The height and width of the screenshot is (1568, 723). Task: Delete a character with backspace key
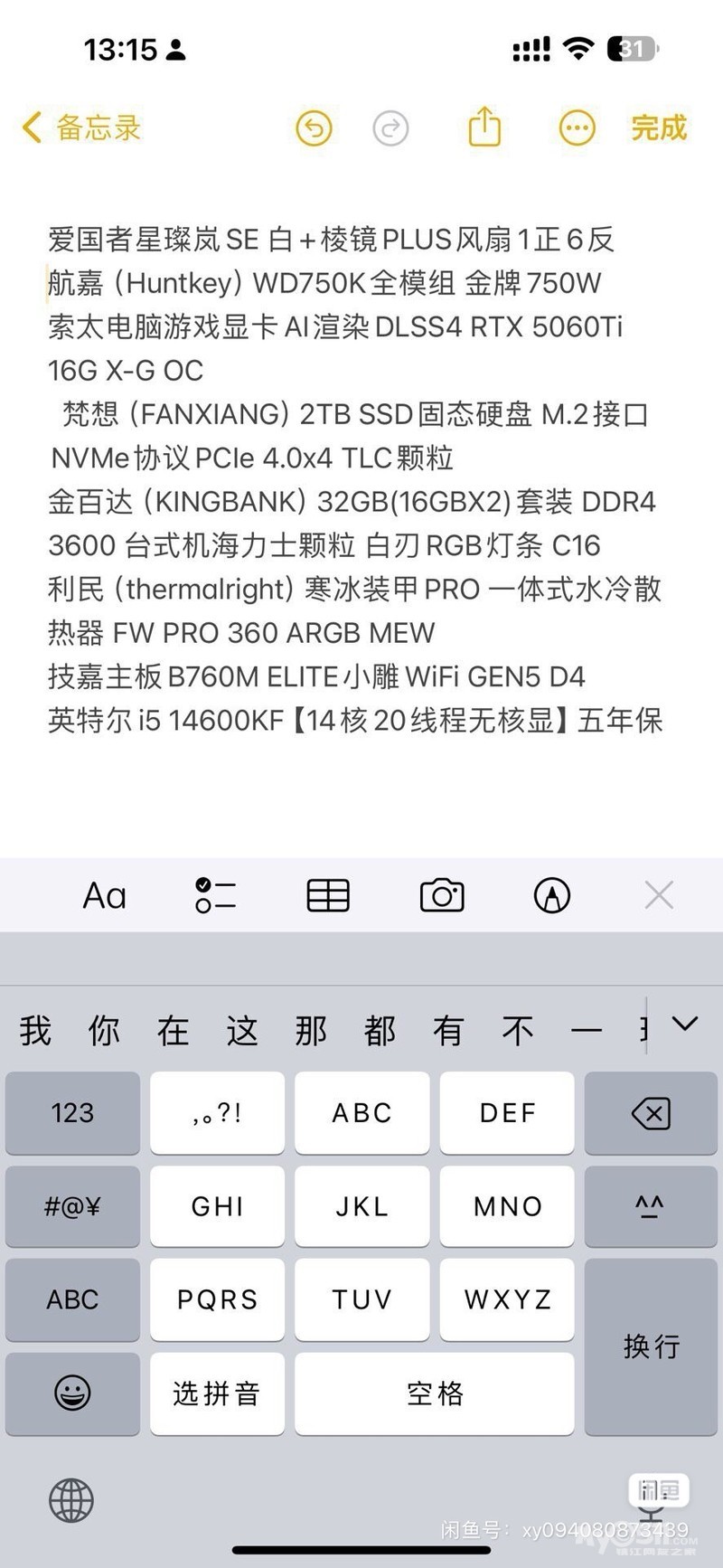tap(651, 1113)
